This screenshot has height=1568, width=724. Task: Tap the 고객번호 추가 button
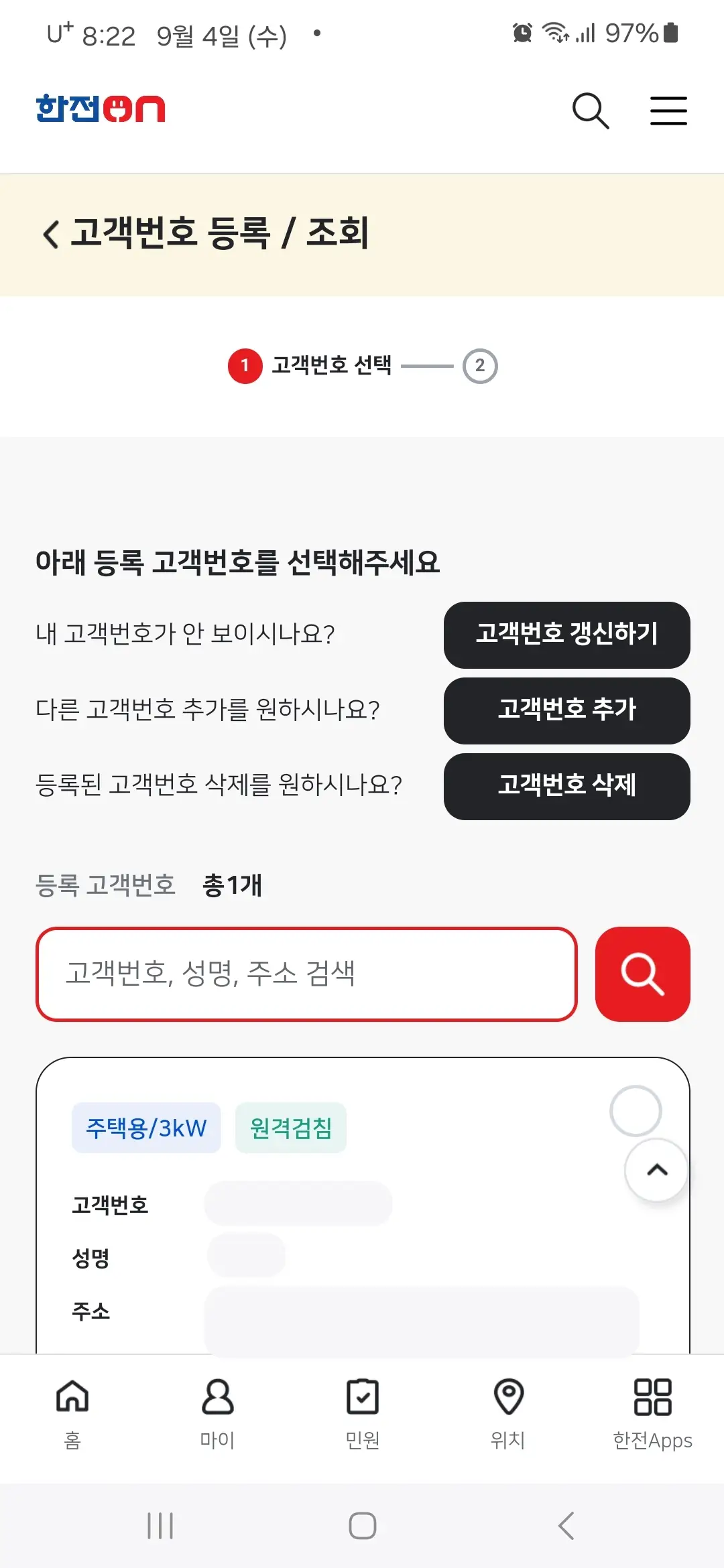pyautogui.click(x=566, y=712)
